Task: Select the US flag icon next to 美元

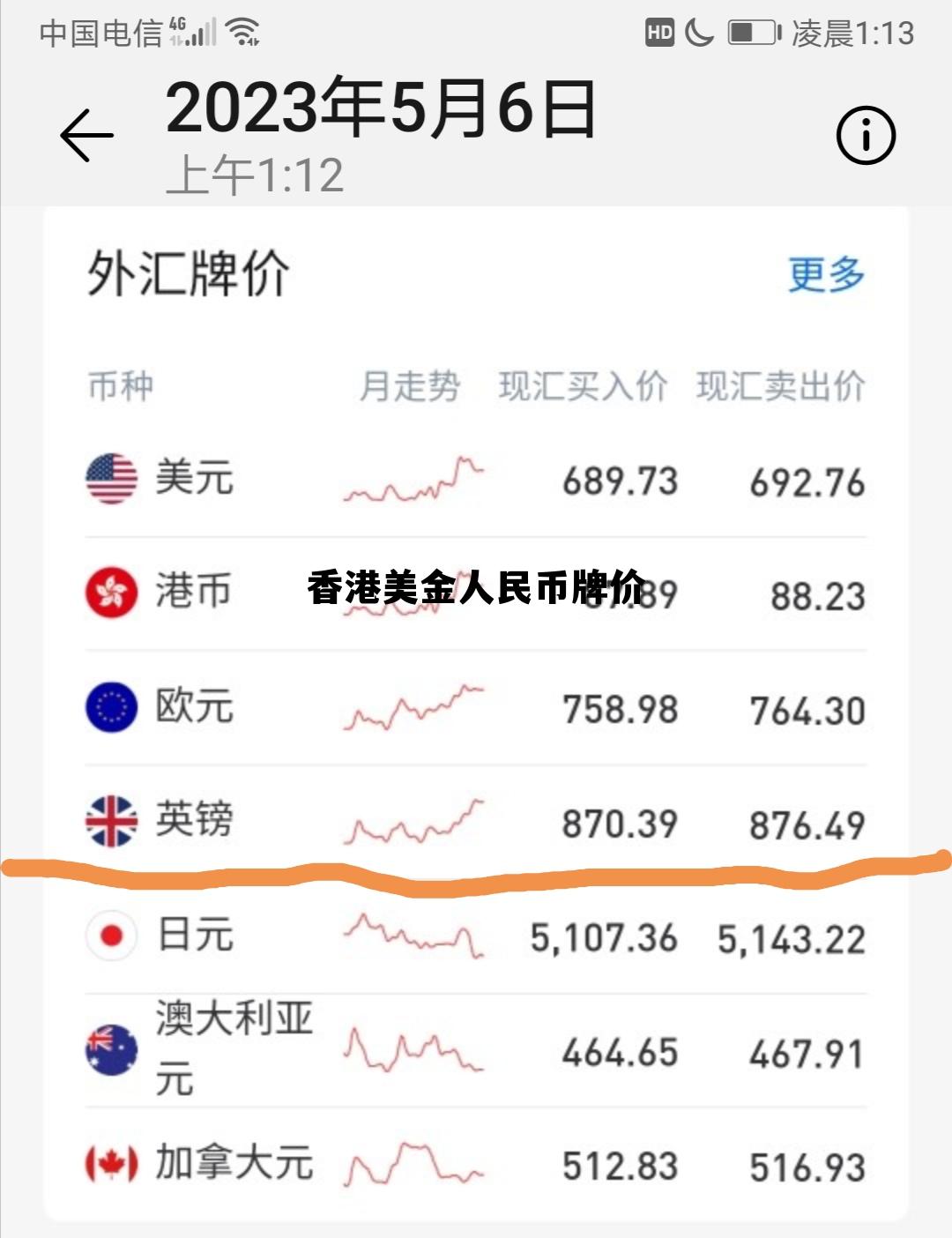Action: tap(110, 481)
